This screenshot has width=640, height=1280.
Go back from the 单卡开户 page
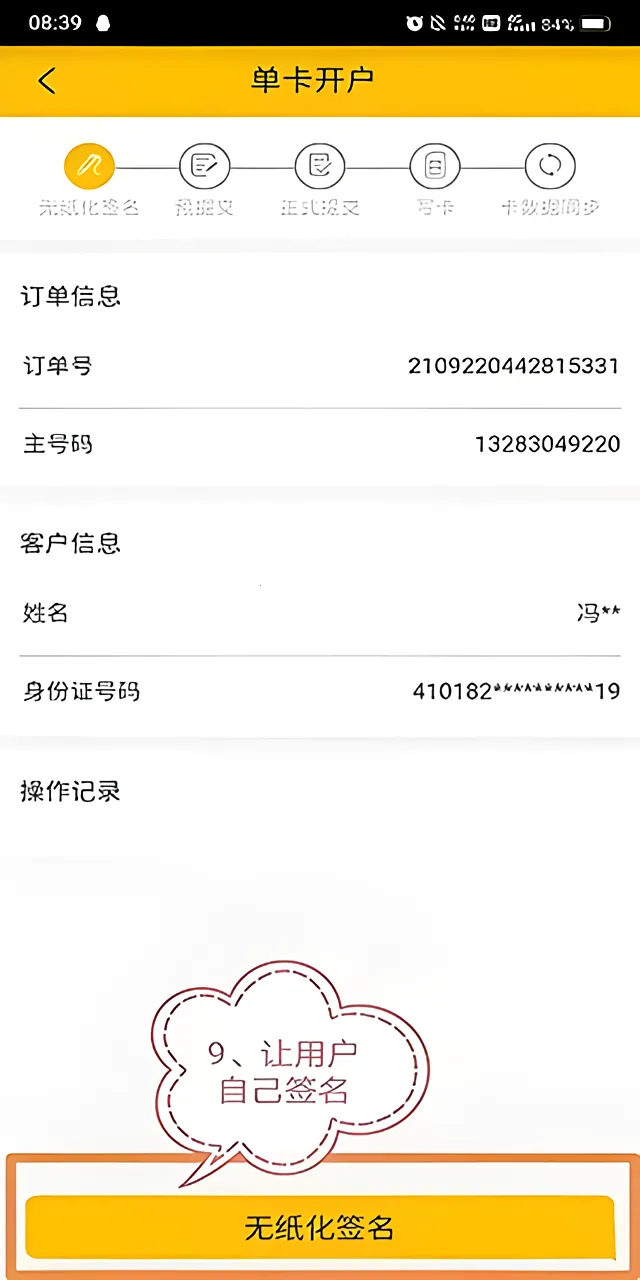click(x=47, y=81)
